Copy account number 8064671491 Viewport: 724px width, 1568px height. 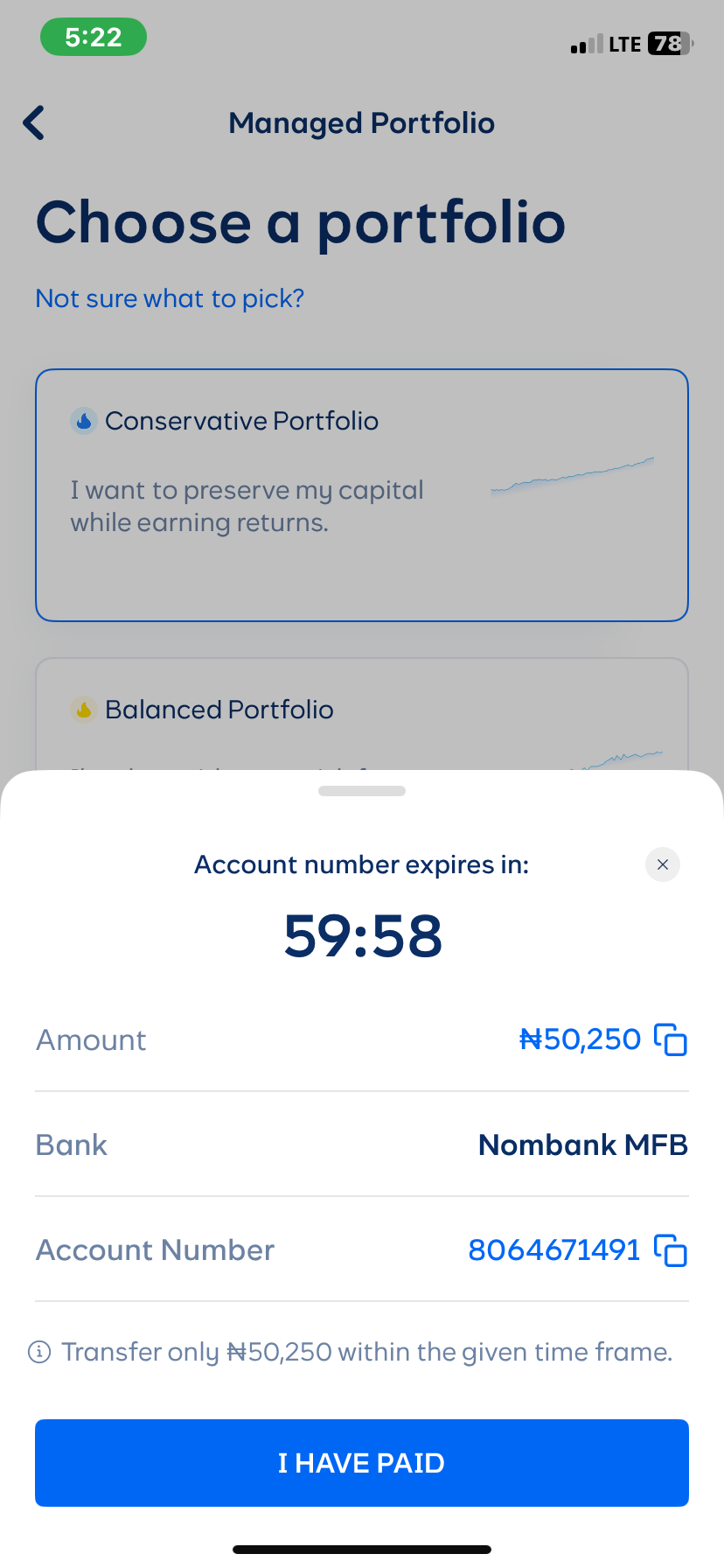[x=671, y=1249]
